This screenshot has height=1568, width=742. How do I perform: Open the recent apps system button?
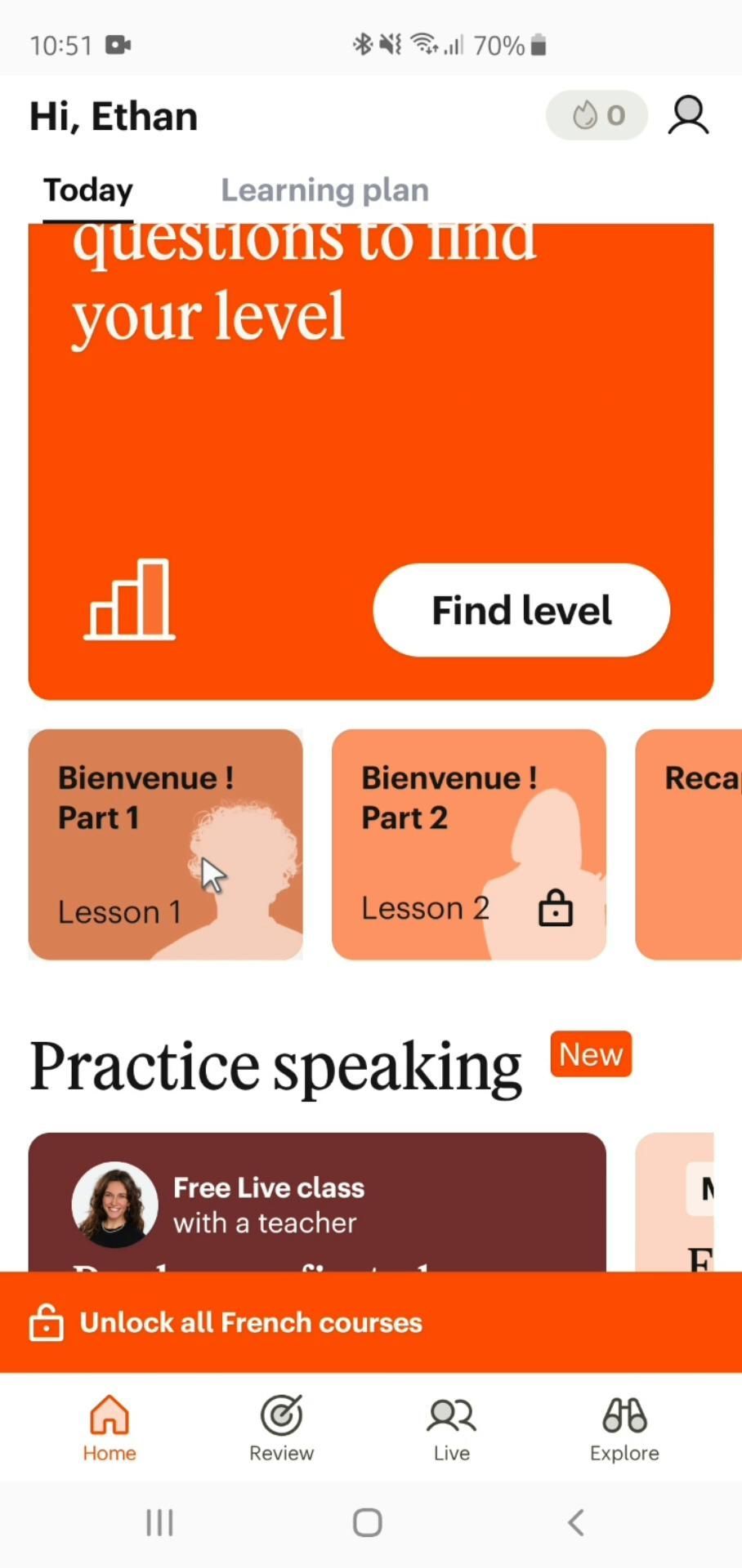[159, 1522]
